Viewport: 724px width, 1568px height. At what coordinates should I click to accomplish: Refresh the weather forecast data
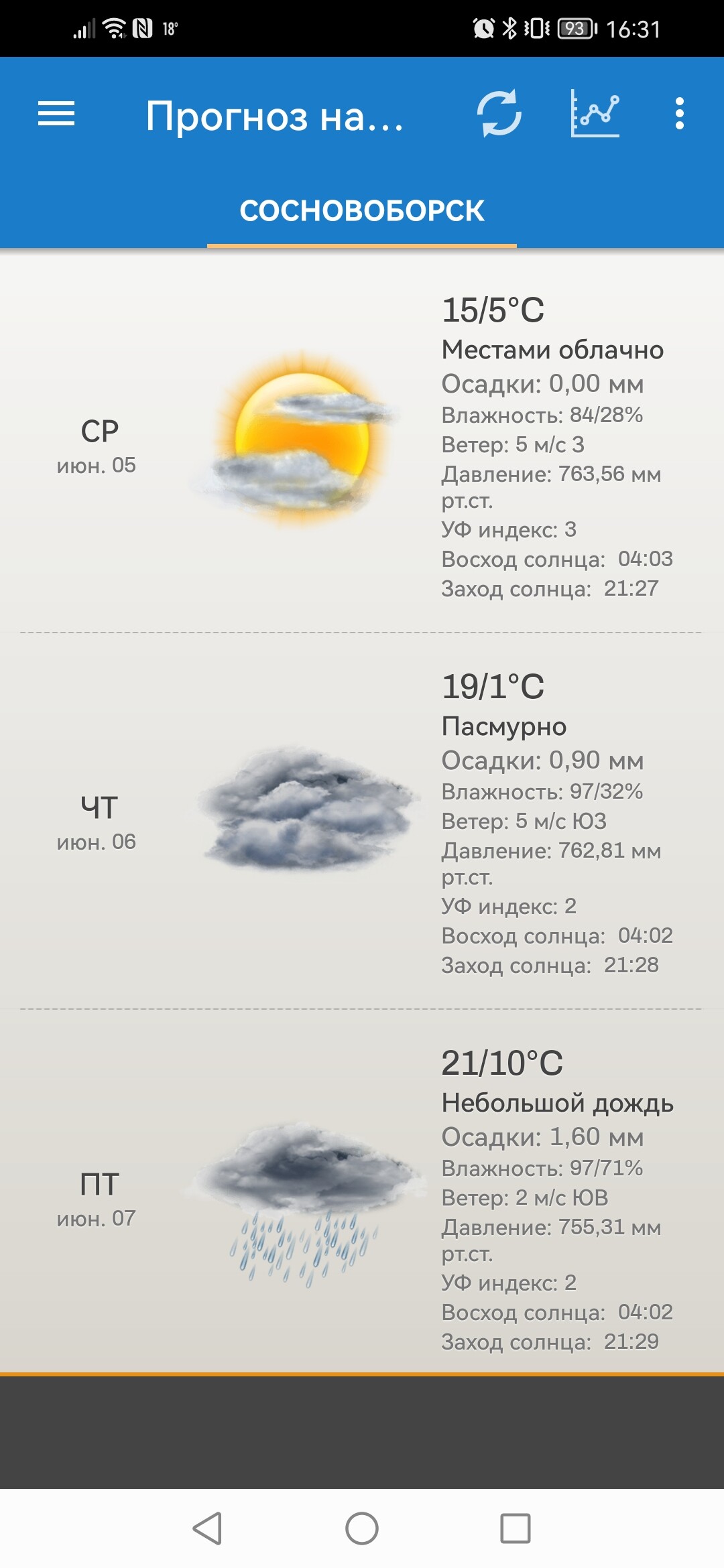[x=499, y=113]
